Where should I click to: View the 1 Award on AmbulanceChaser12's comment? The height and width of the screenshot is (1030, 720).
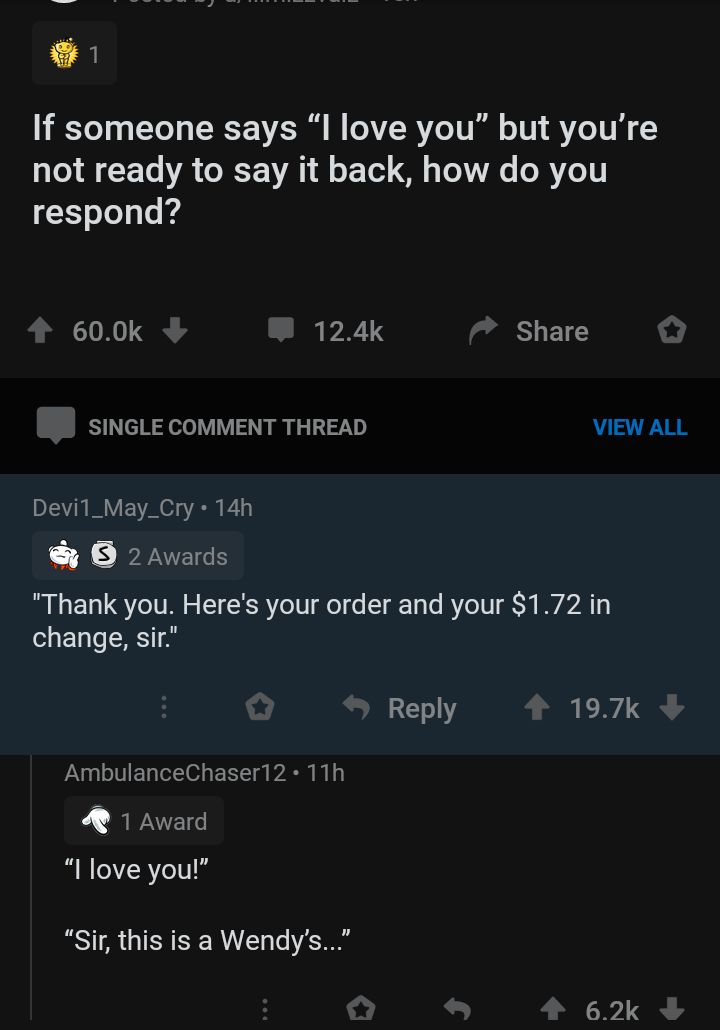tap(145, 821)
